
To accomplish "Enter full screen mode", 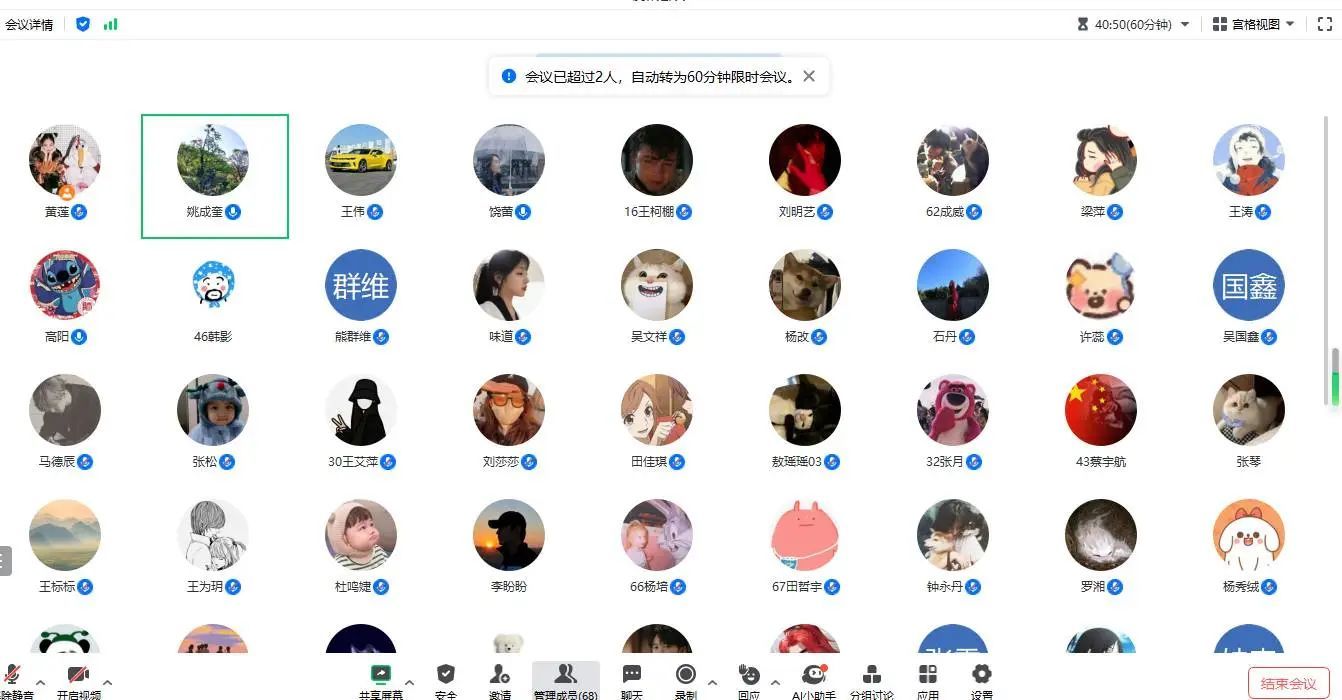I will (1325, 24).
